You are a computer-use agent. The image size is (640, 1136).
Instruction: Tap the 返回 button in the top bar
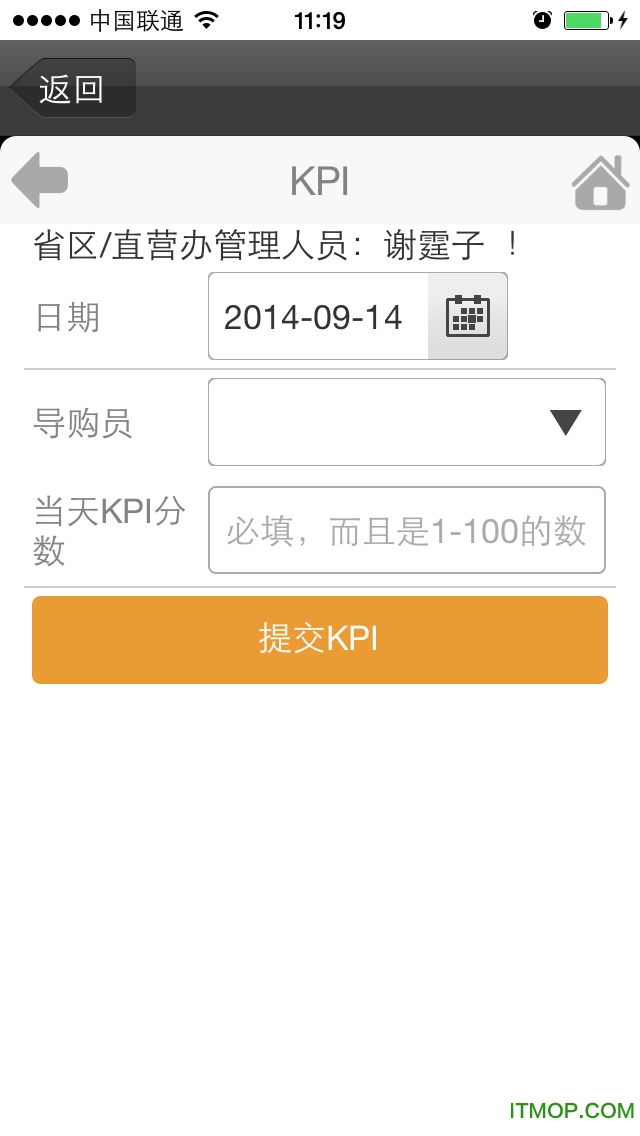point(73,89)
